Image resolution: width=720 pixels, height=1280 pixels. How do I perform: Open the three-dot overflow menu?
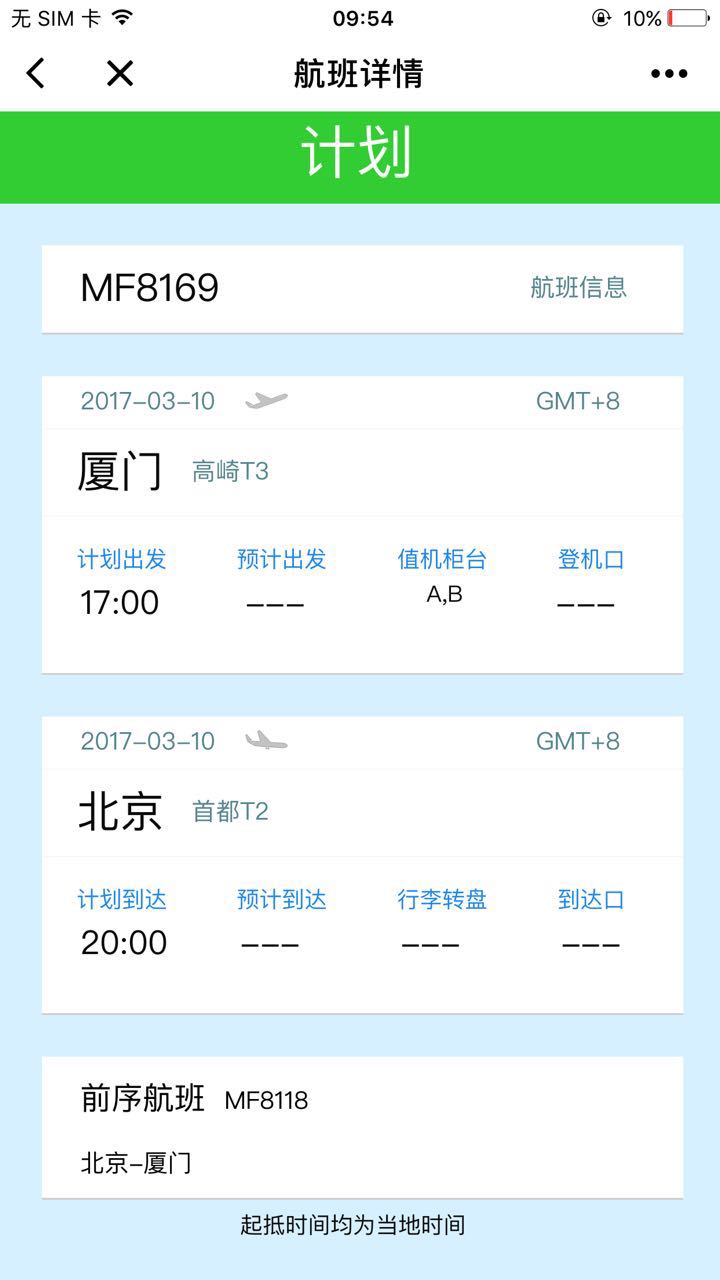click(x=669, y=73)
